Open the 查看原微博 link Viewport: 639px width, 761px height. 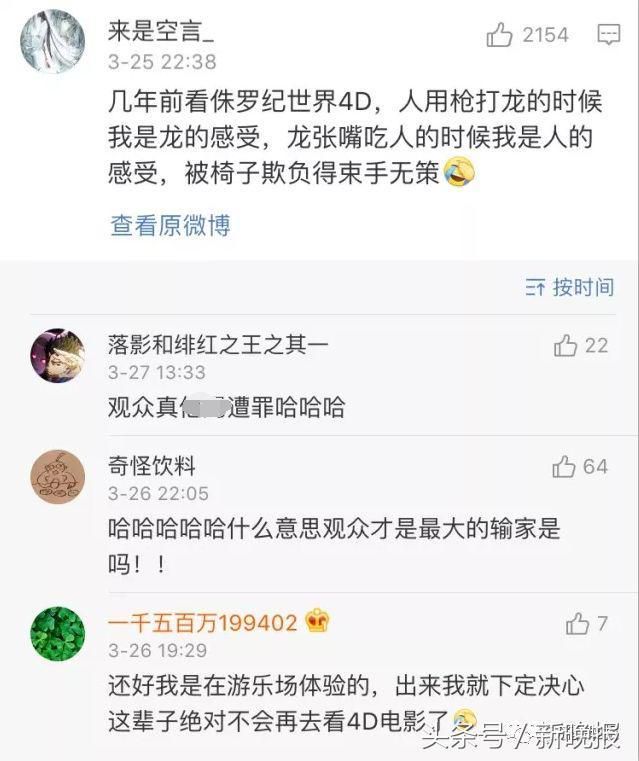click(170, 225)
